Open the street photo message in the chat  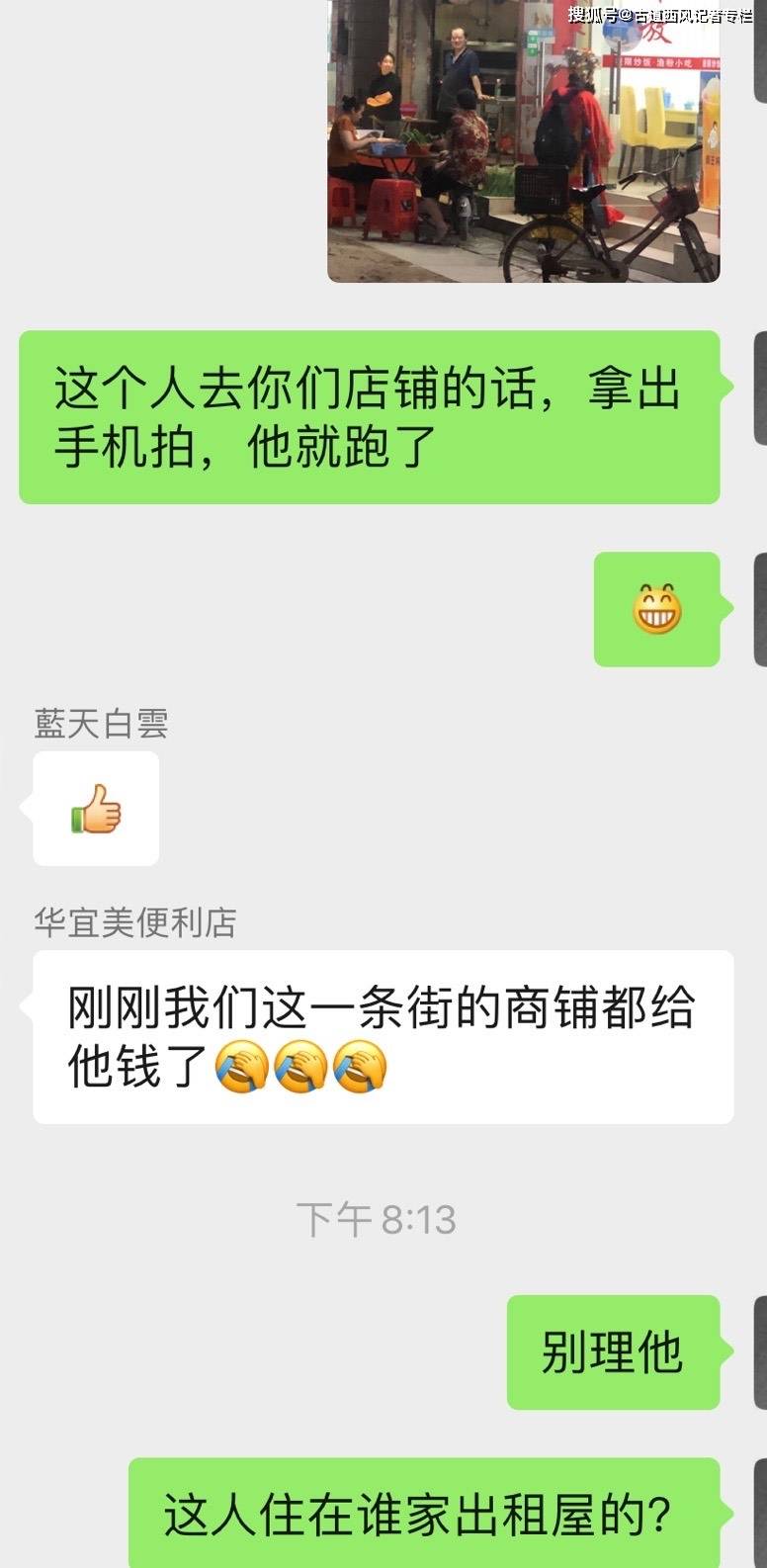click(524, 140)
